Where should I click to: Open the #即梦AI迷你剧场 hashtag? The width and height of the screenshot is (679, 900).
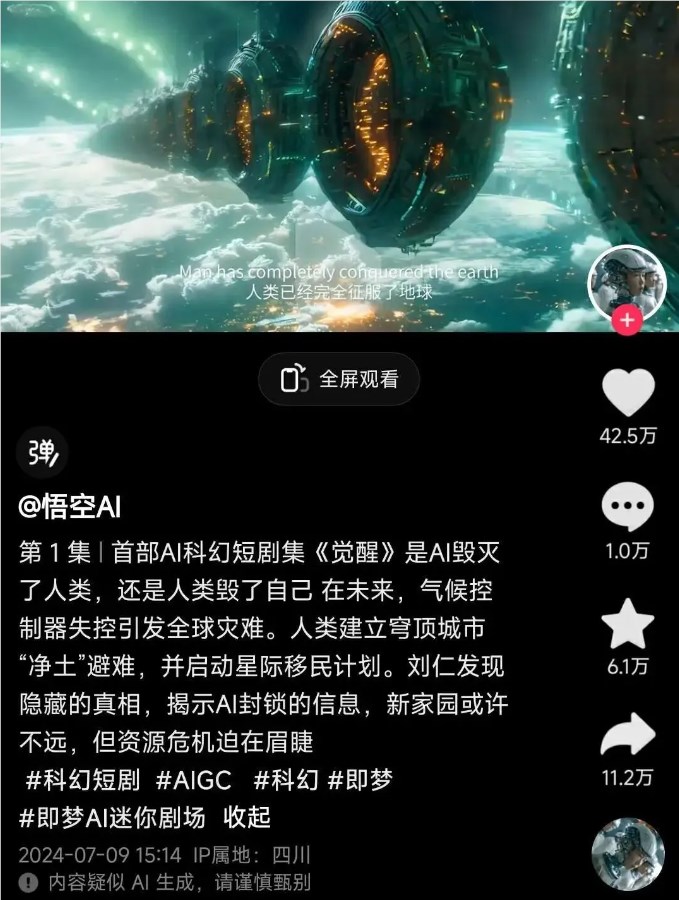click(x=112, y=817)
